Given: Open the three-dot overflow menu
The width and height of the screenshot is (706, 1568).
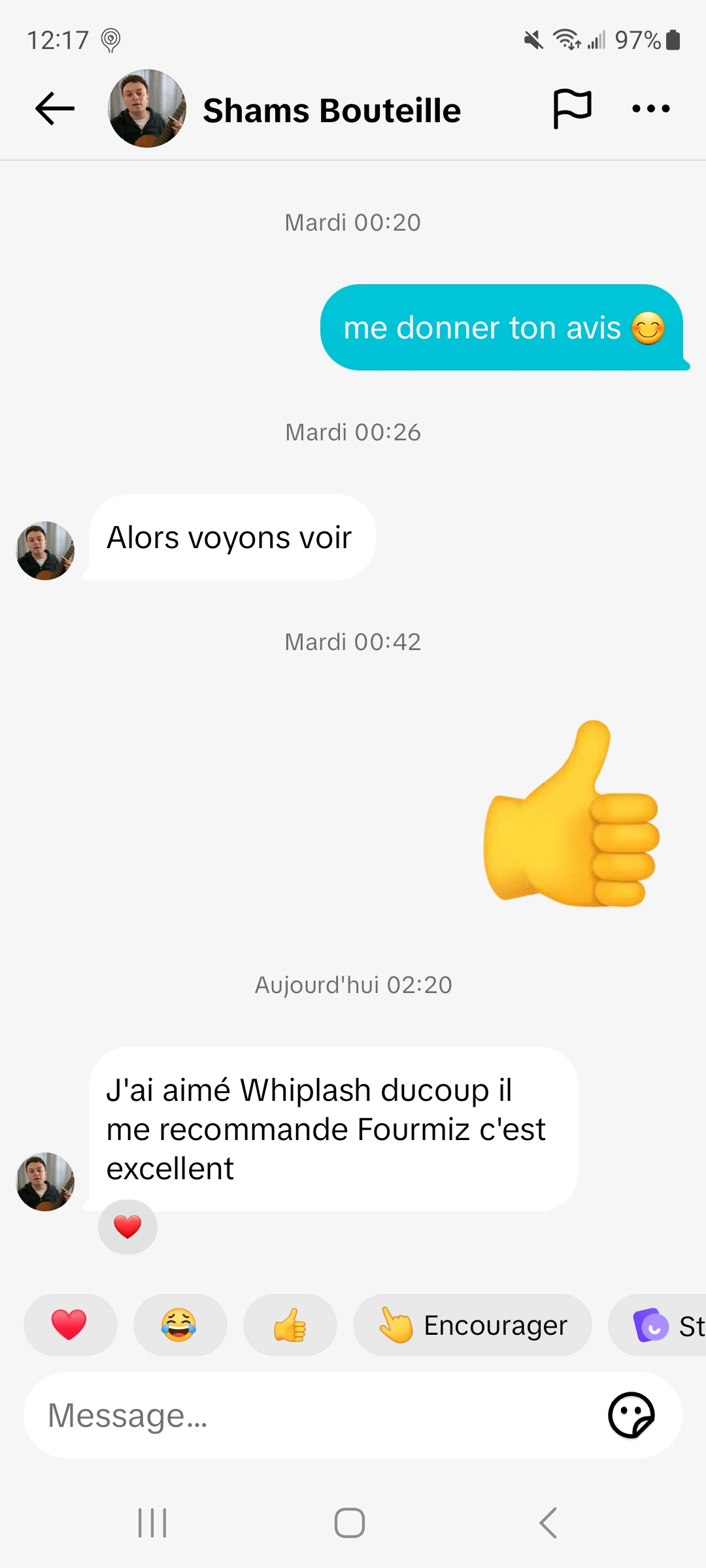Looking at the screenshot, I should tap(650, 108).
